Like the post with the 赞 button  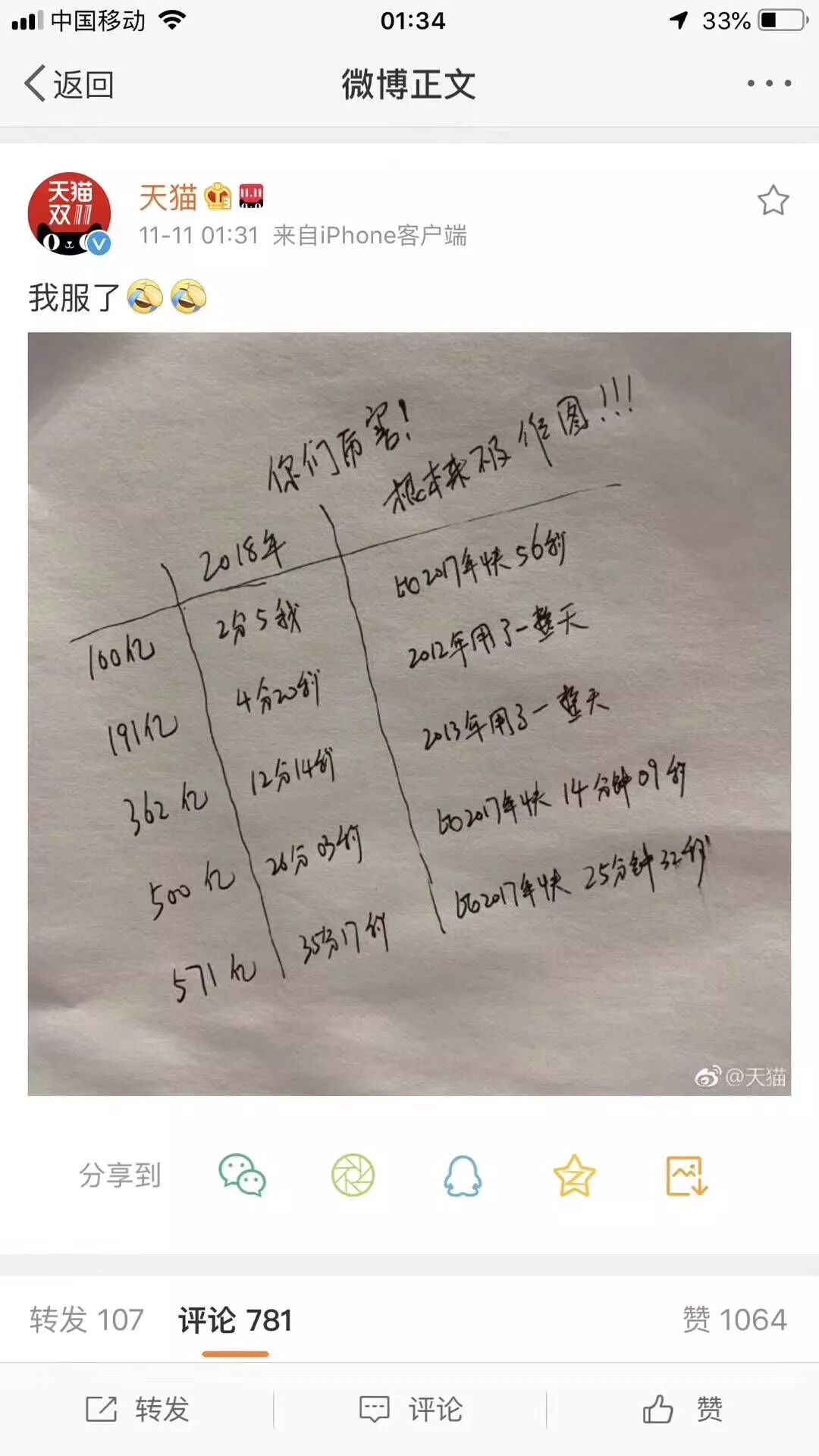coord(682,1410)
